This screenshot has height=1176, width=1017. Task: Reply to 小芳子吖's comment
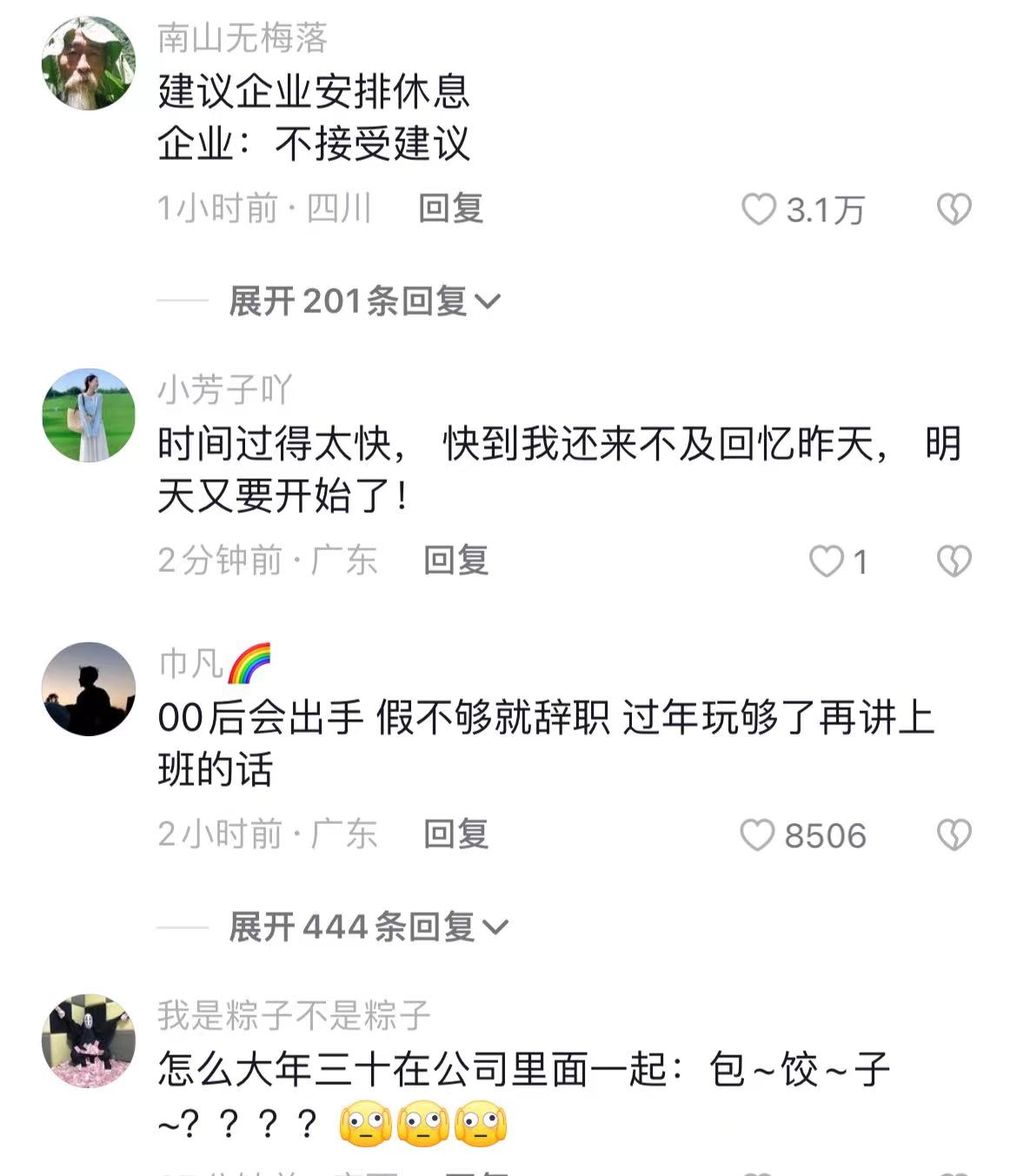455,561
